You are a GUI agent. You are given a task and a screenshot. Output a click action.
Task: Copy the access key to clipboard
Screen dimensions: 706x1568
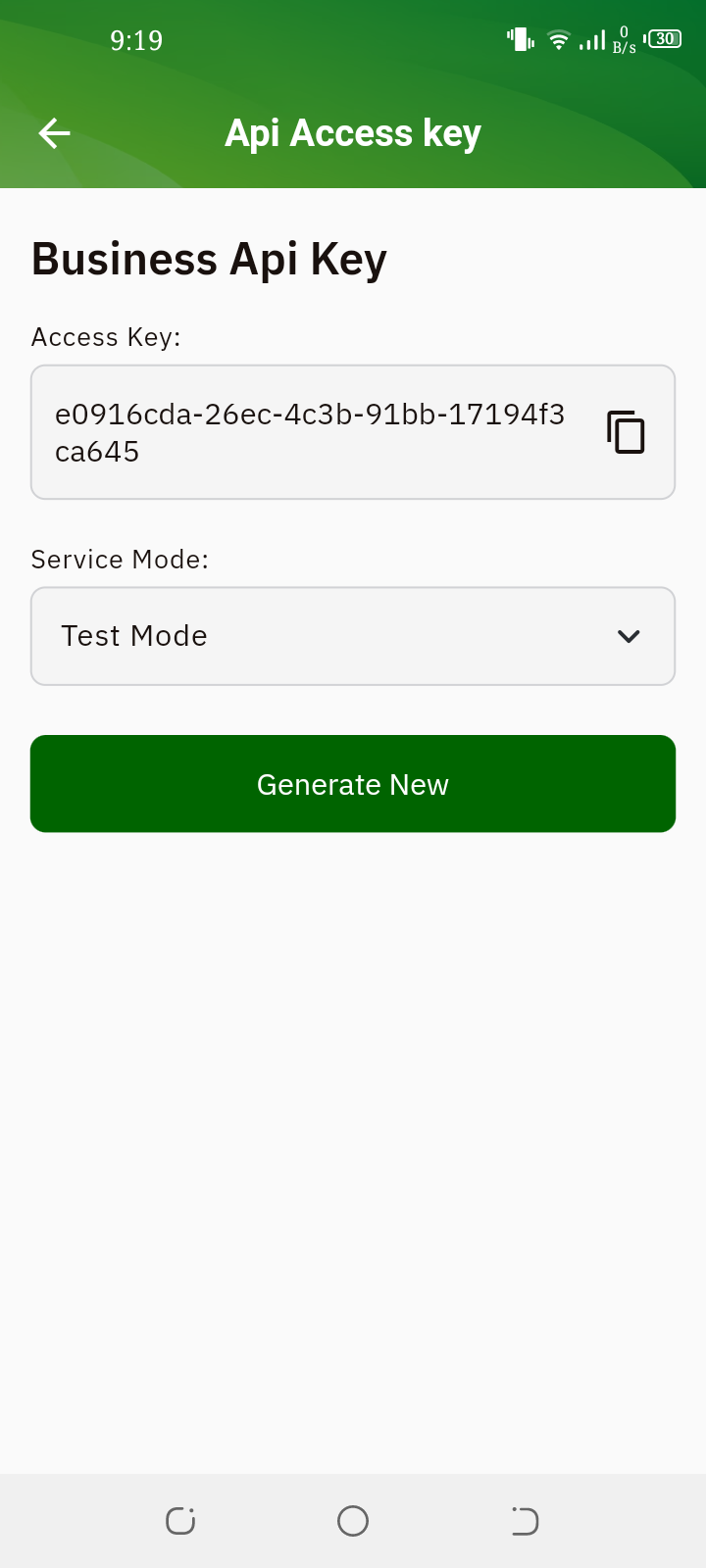click(x=626, y=432)
